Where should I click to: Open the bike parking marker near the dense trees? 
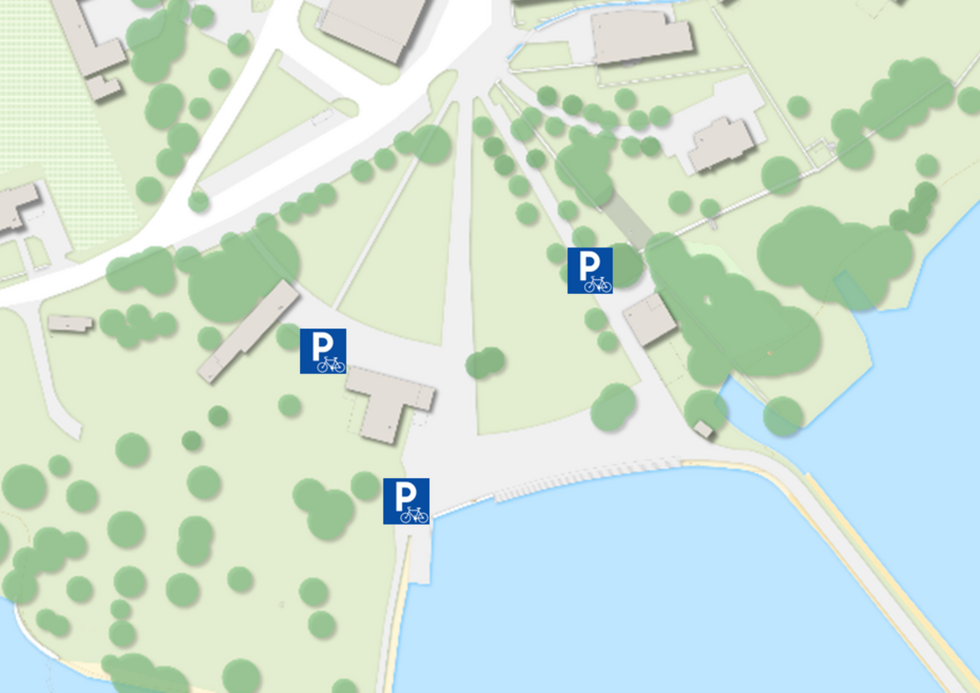[590, 270]
